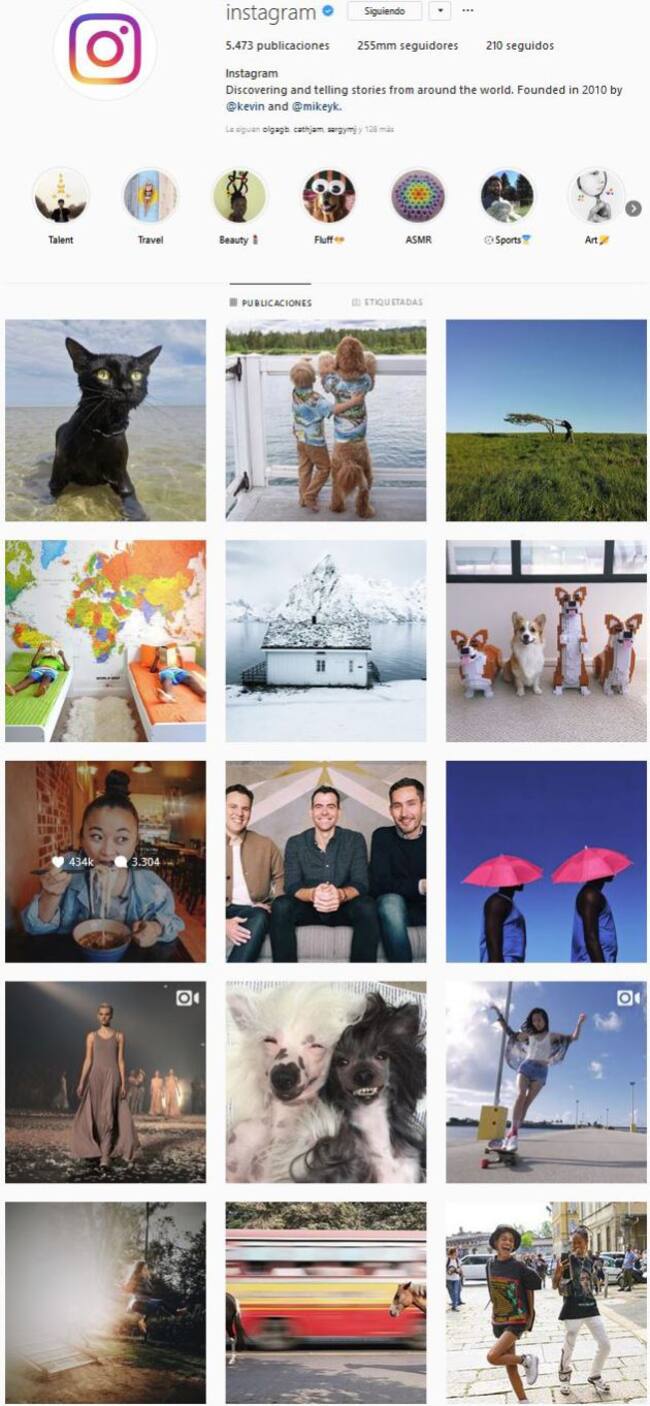Screen dimensions: 650x1406
Task: Open the @kevin profile link
Action: click(244, 105)
